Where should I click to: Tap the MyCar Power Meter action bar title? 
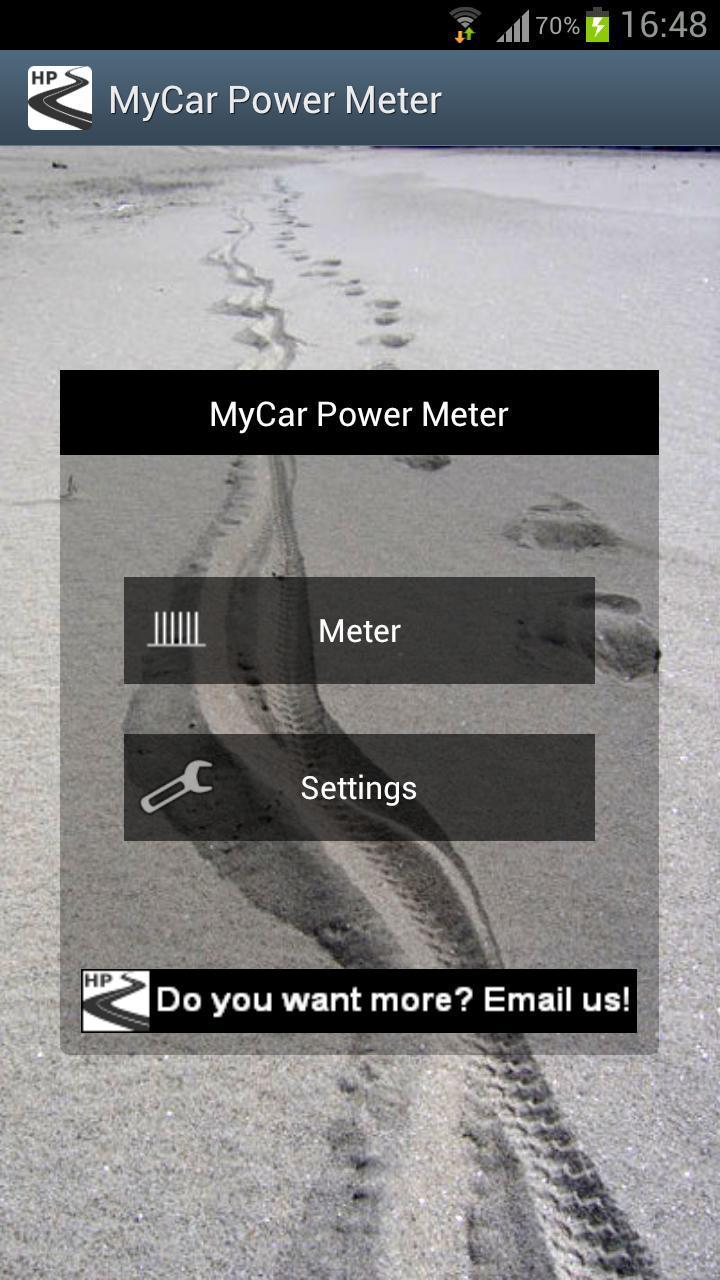[277, 97]
